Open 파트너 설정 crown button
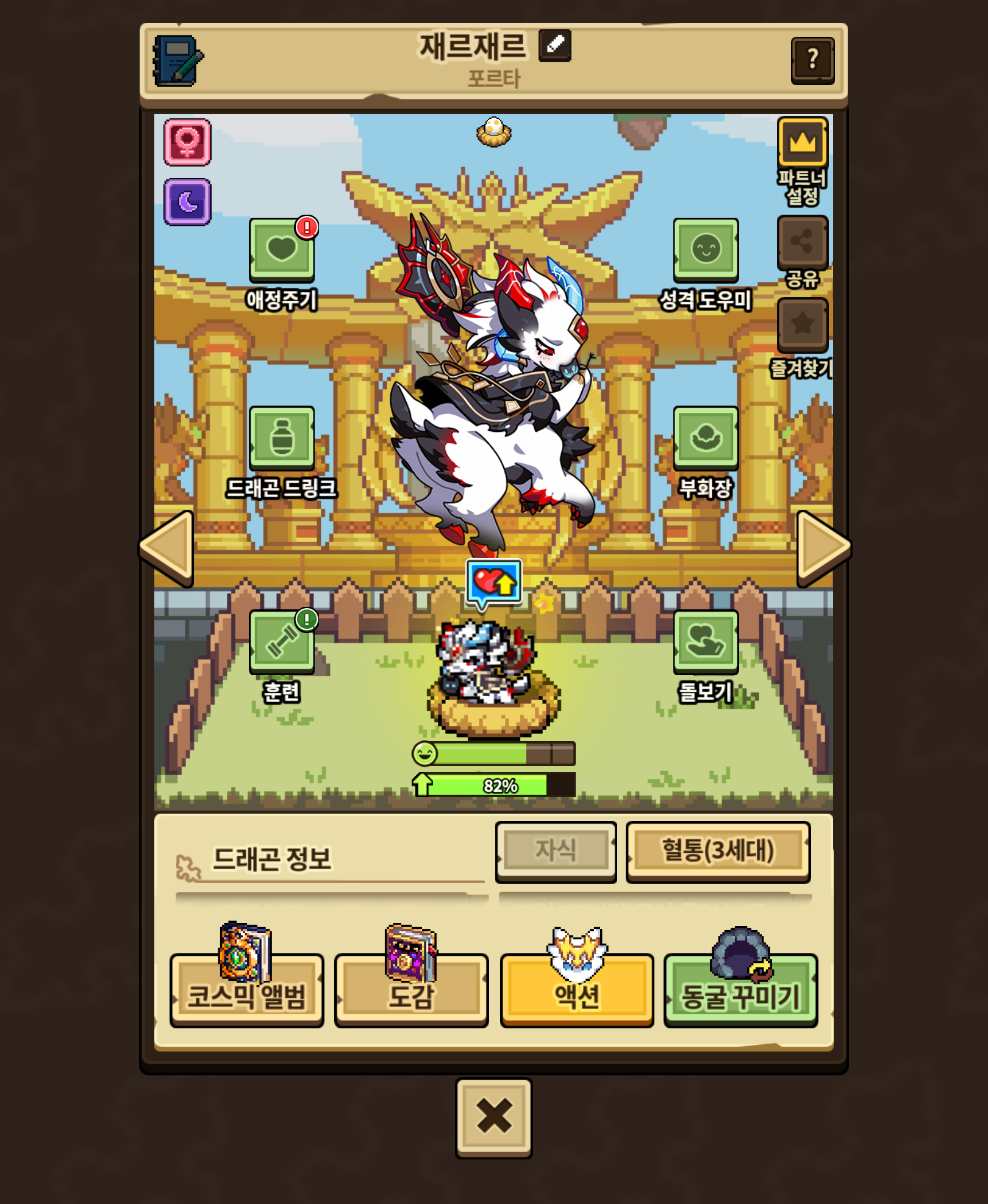The width and height of the screenshot is (988, 1204). click(803, 143)
